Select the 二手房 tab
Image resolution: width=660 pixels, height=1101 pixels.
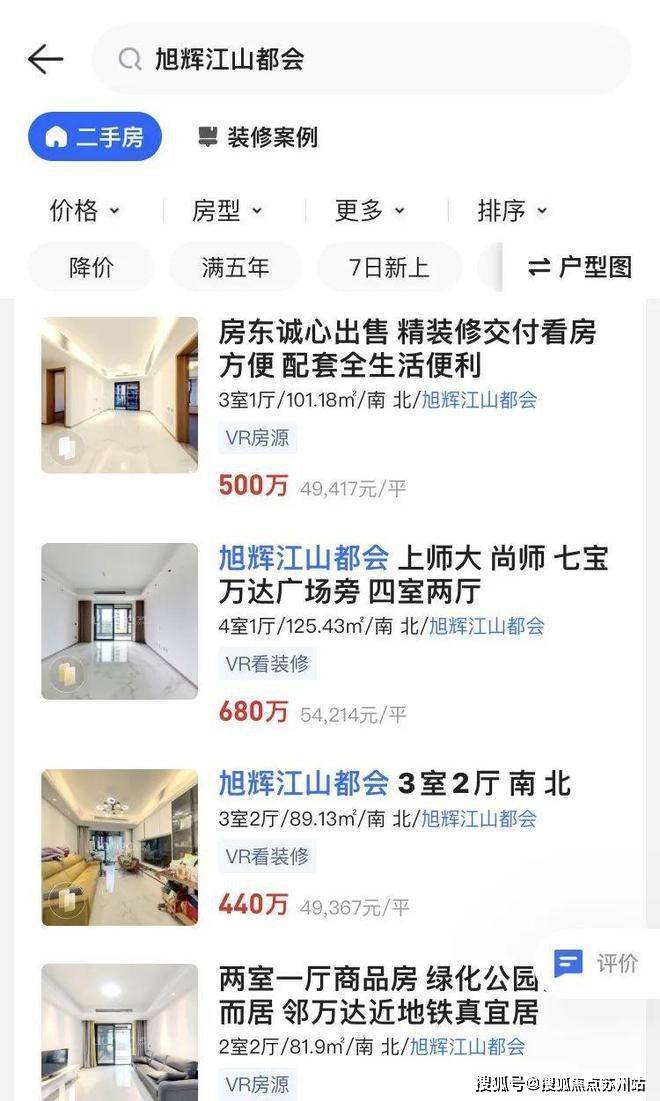pyautogui.click(x=95, y=137)
